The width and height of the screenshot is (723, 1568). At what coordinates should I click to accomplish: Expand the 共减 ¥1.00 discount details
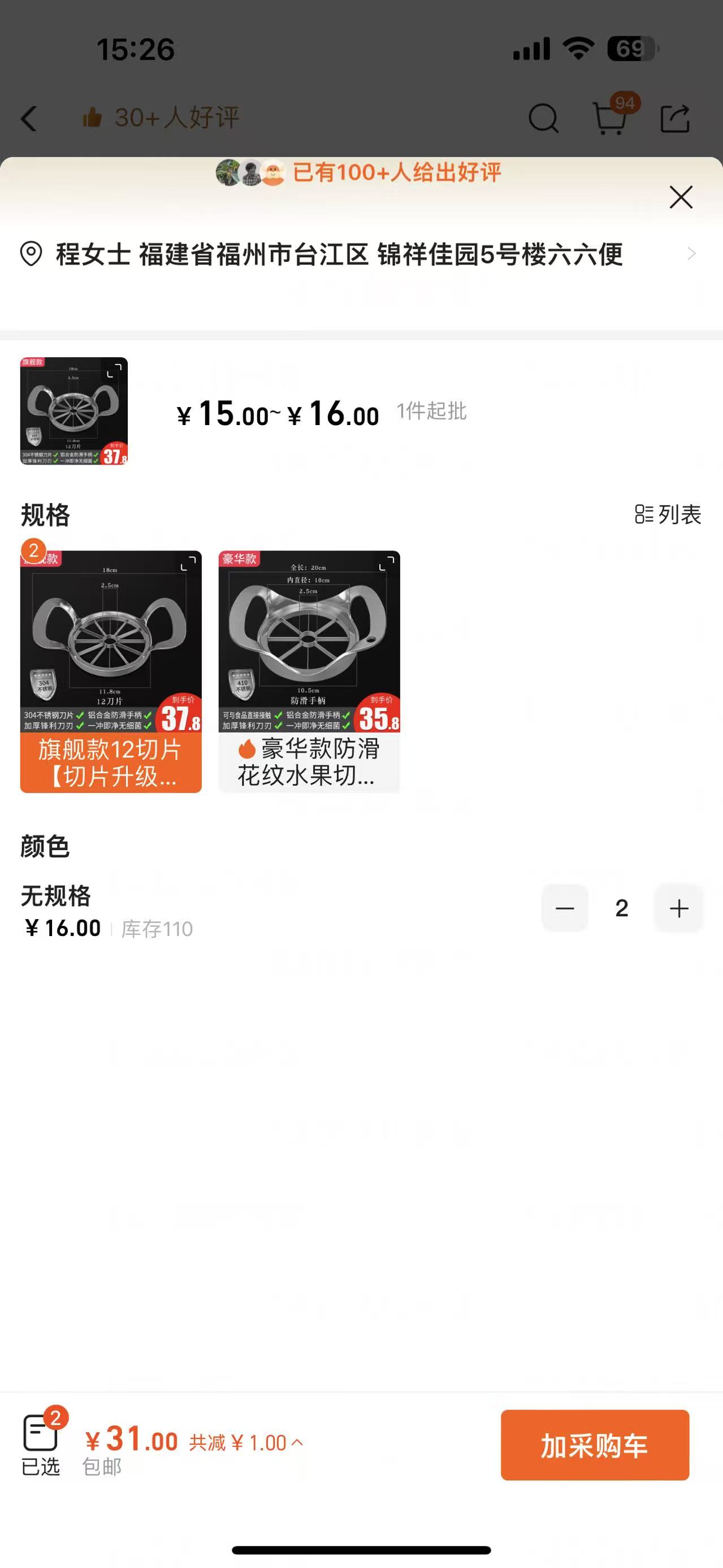click(246, 1442)
